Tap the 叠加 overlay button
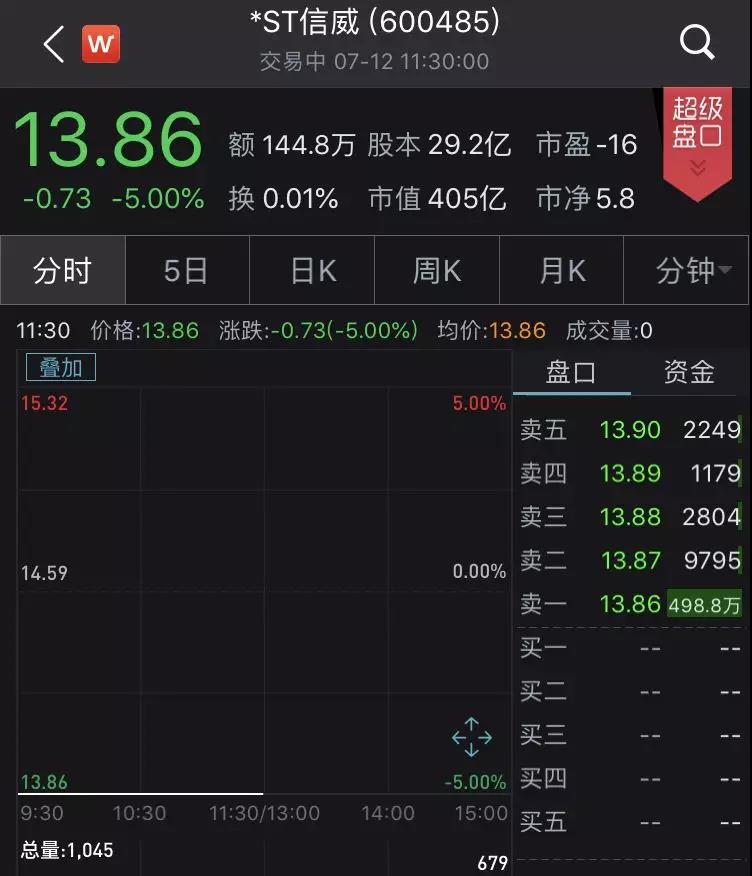The width and height of the screenshot is (752, 876). tap(61, 367)
